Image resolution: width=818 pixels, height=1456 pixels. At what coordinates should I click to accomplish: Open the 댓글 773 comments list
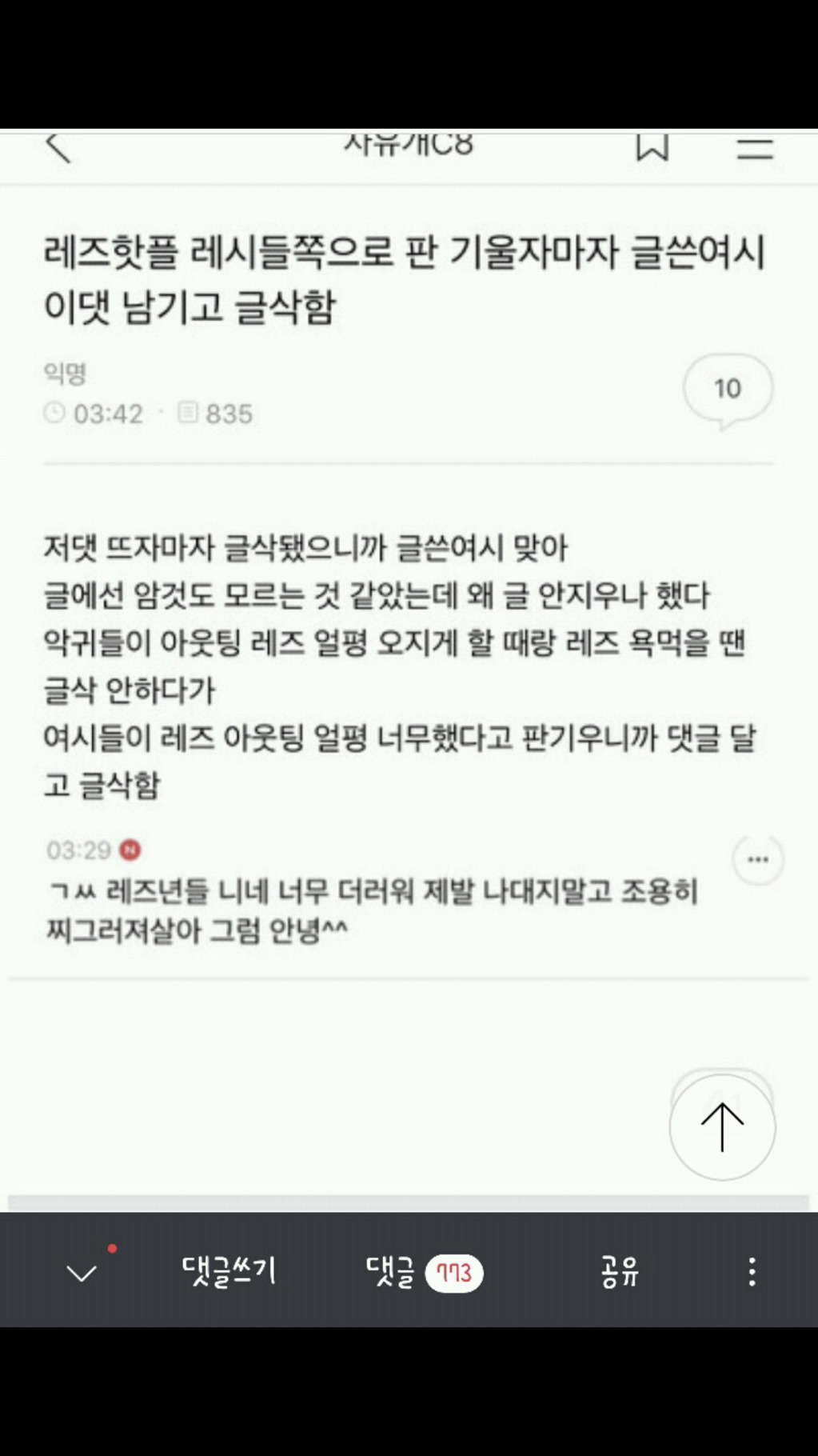tap(424, 1271)
